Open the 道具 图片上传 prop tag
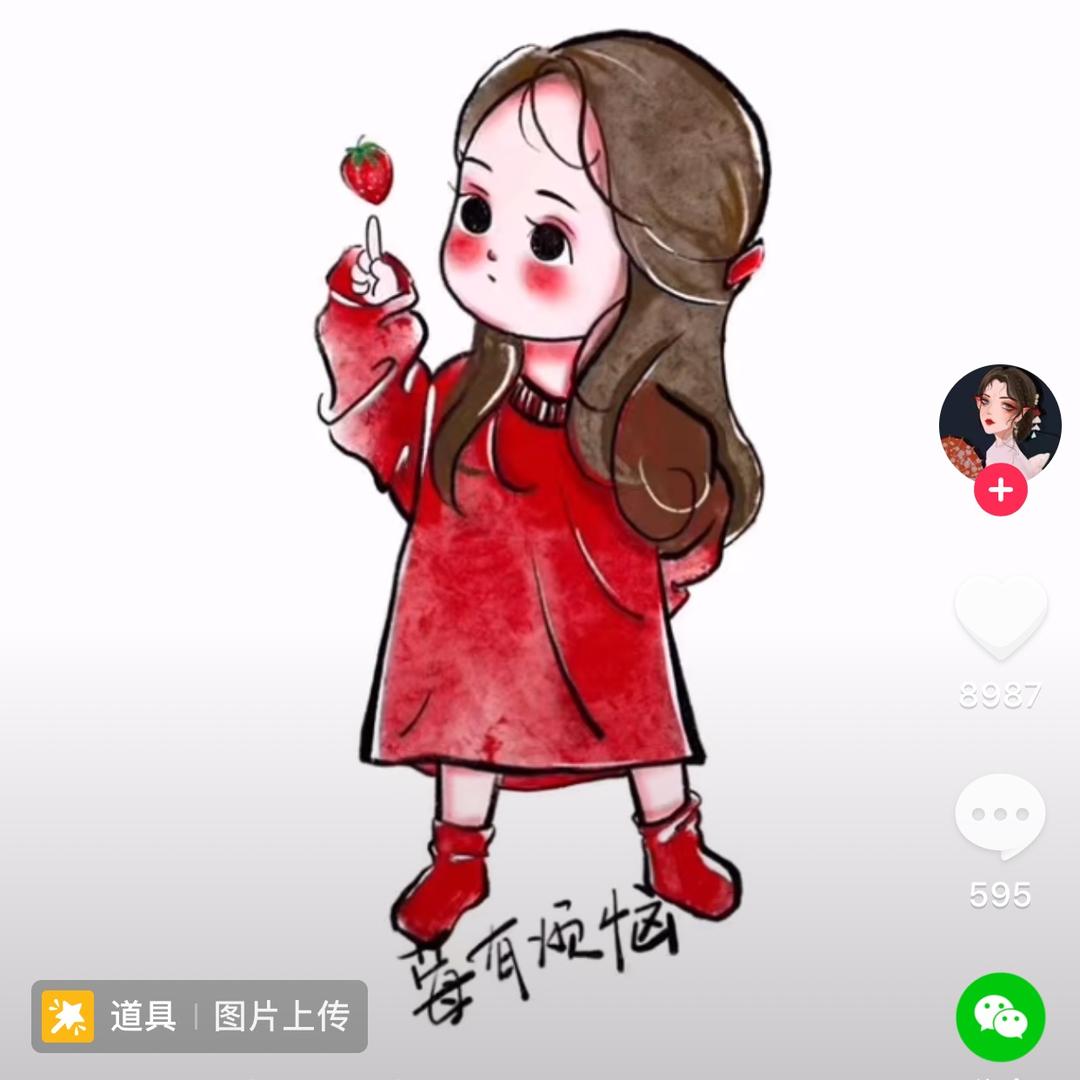The height and width of the screenshot is (1080, 1080). point(199,1017)
